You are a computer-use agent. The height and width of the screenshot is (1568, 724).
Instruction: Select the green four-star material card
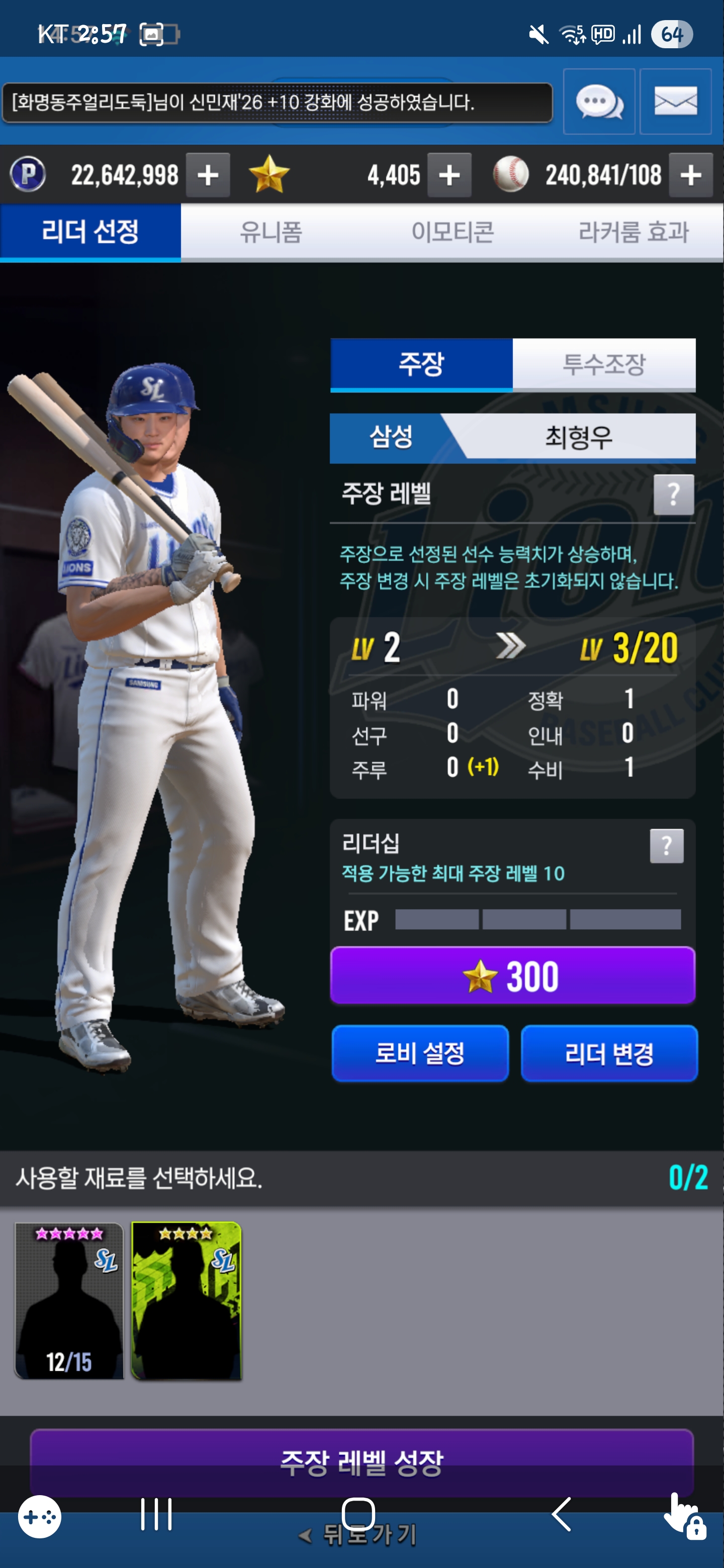pyautogui.click(x=187, y=1300)
